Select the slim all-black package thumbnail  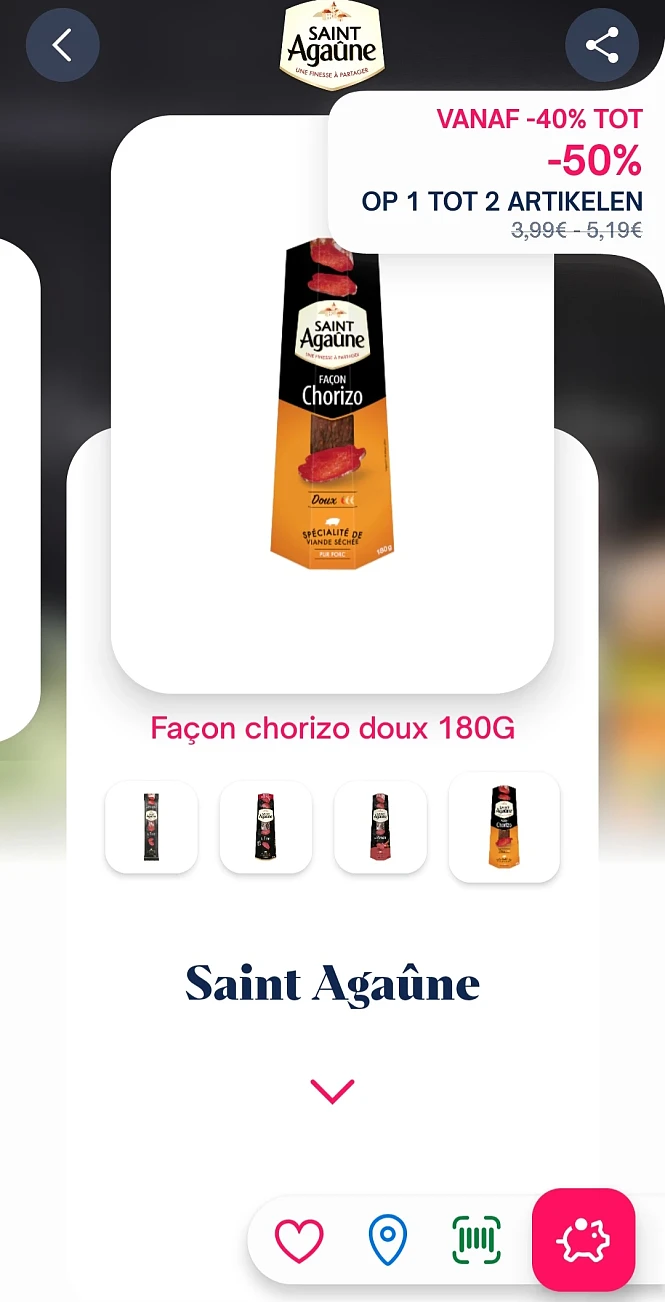pyautogui.click(x=151, y=827)
